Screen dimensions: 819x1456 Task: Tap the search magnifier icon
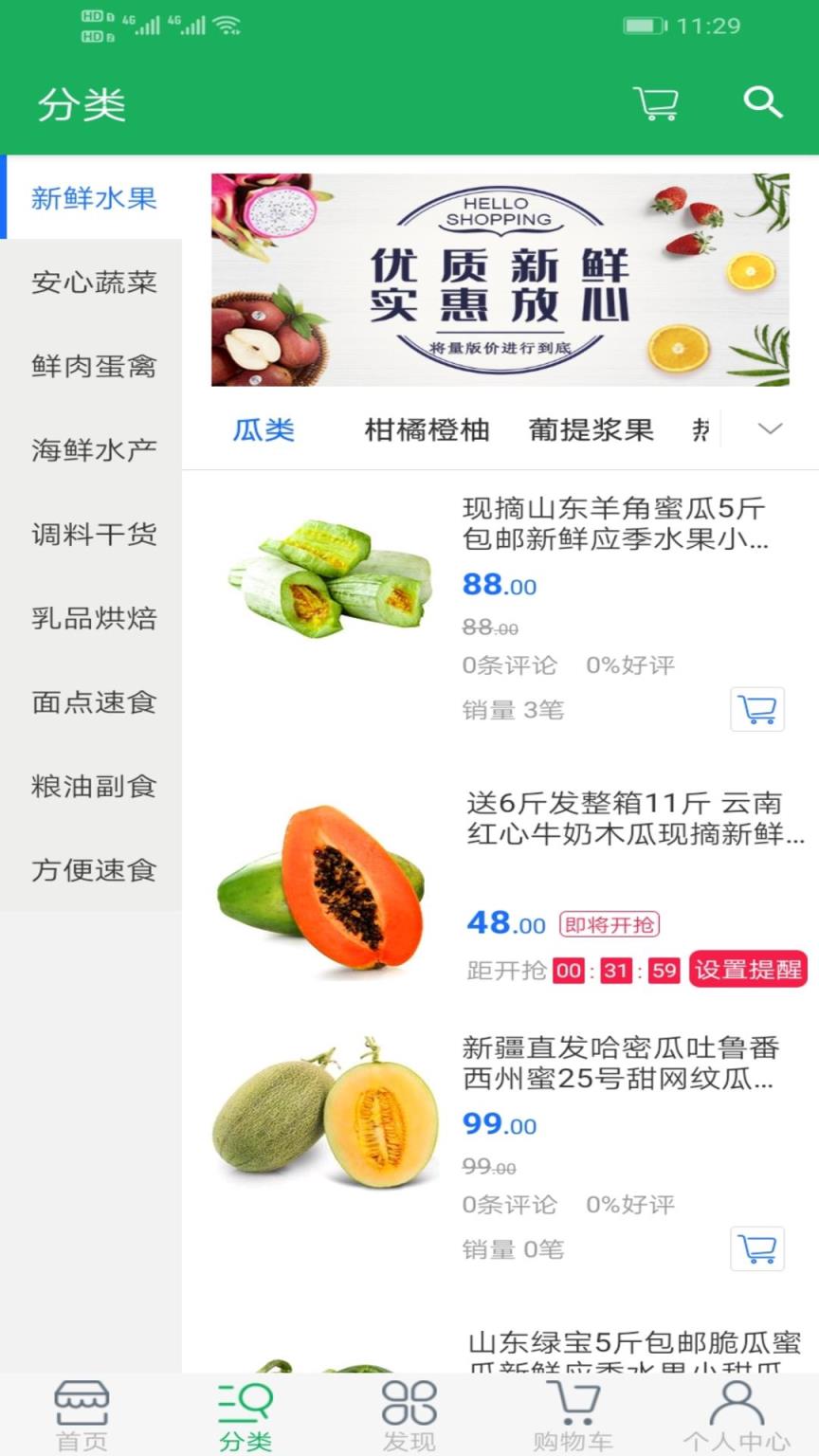pos(762,103)
